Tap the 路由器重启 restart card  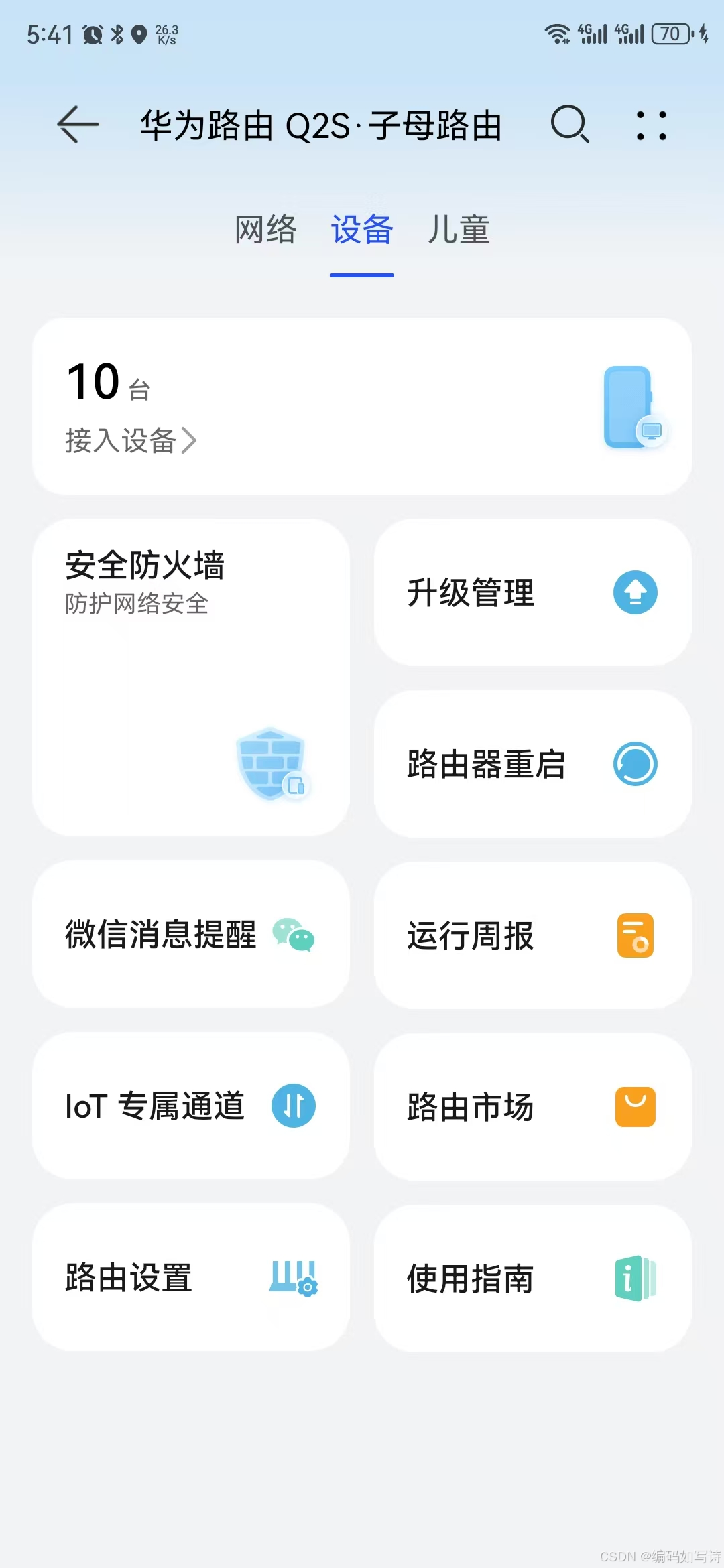click(532, 764)
